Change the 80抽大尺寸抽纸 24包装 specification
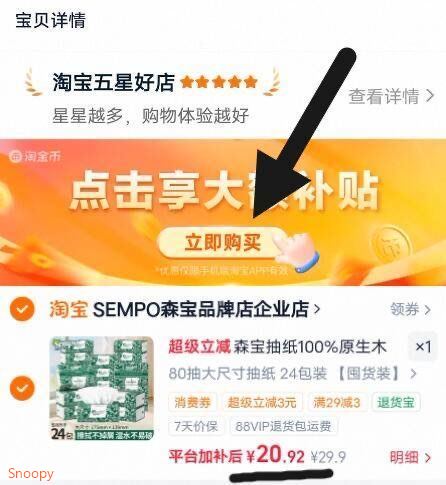The image size is (446, 485). click(x=293, y=374)
